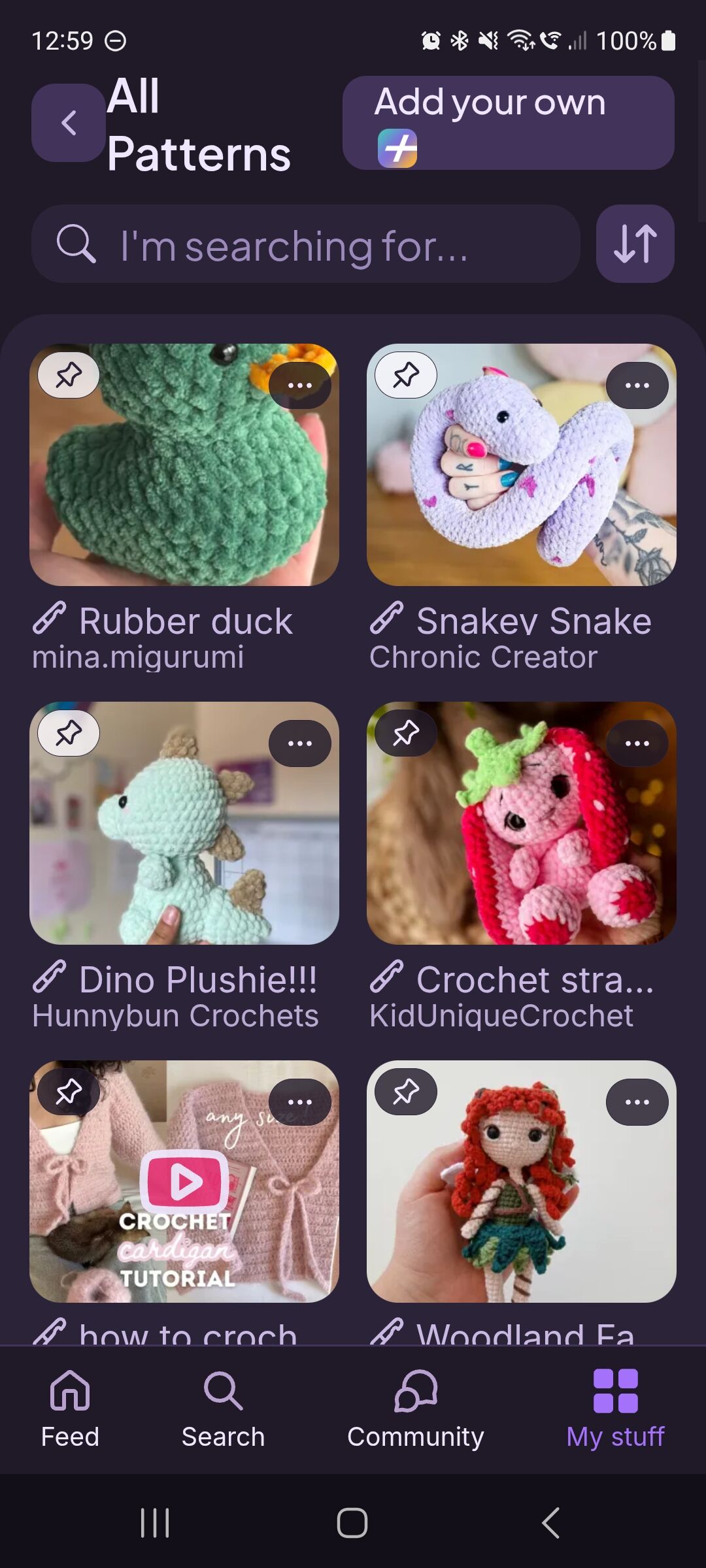Viewport: 706px width, 1568px height.
Task: Open the sort order options
Action: pos(635,244)
